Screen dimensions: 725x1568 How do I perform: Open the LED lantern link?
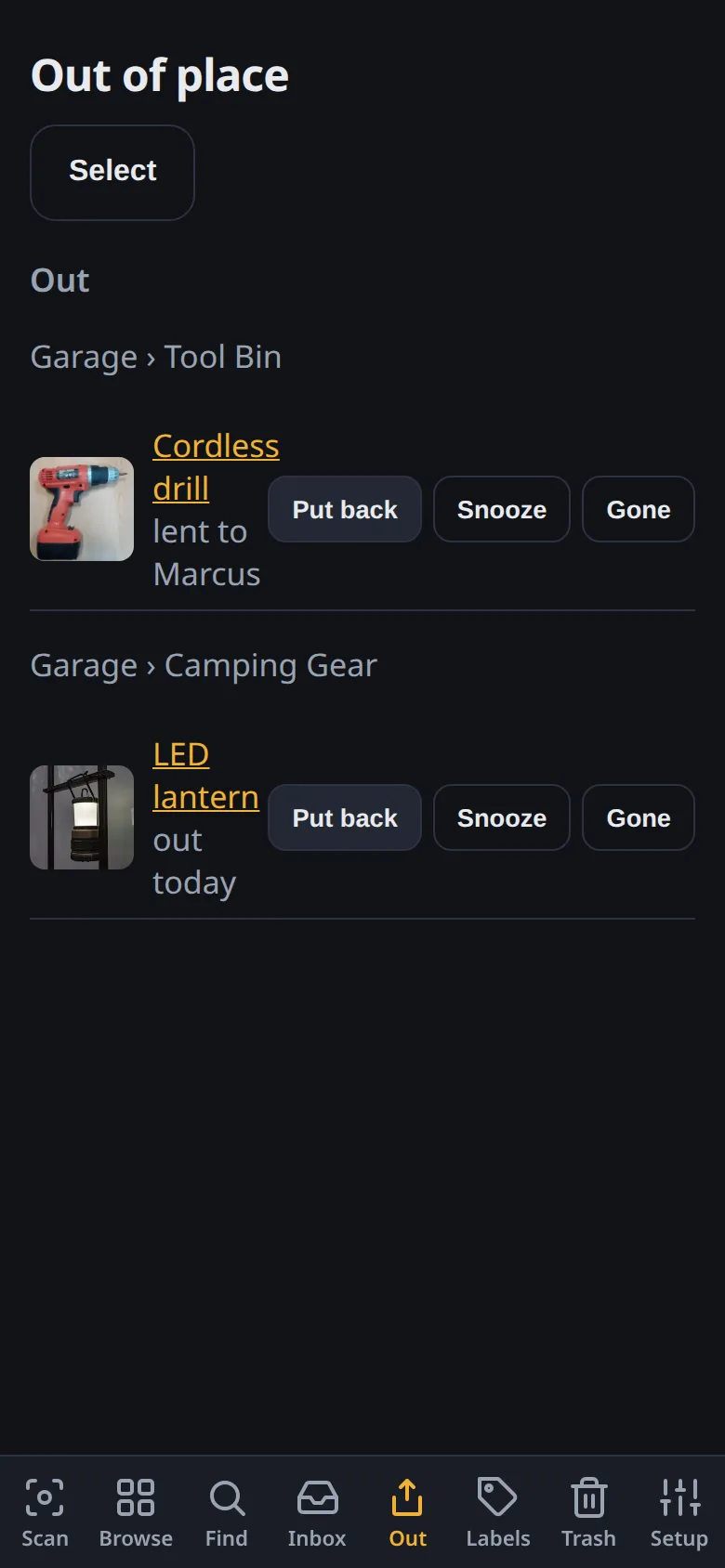coord(205,776)
